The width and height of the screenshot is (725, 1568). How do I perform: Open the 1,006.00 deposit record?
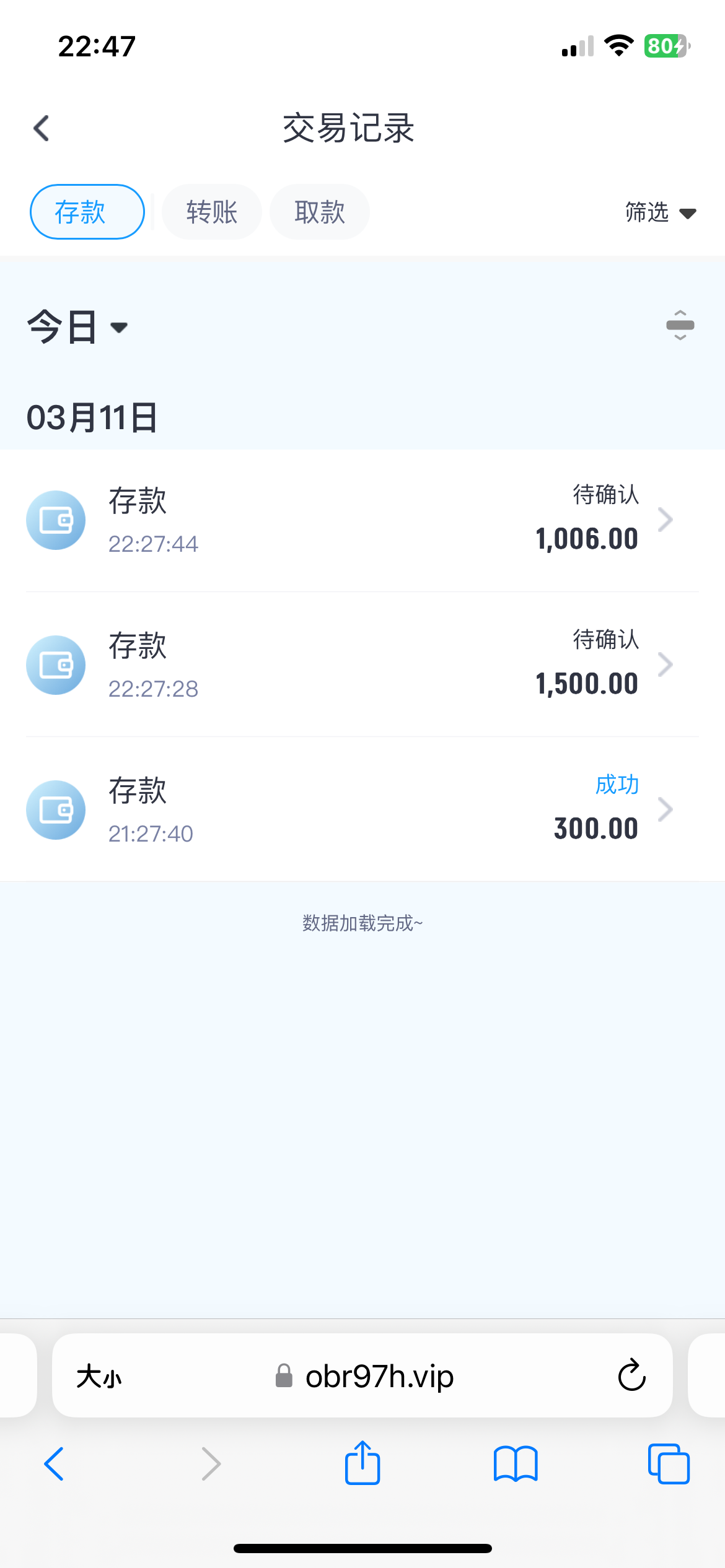click(x=362, y=520)
